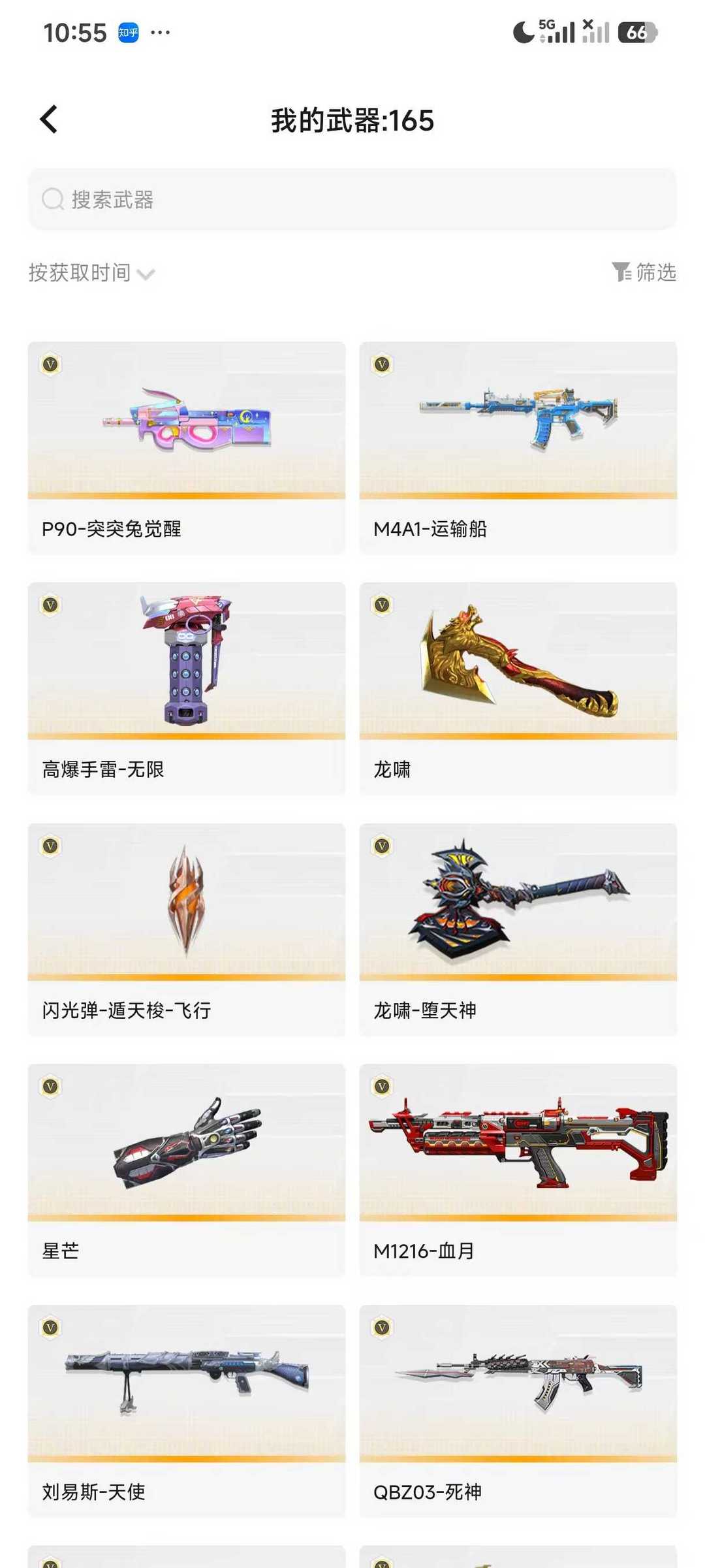Image resolution: width=705 pixels, height=1568 pixels.
Task: Expand the 按获取时间 sort dropdown
Action: (x=91, y=273)
